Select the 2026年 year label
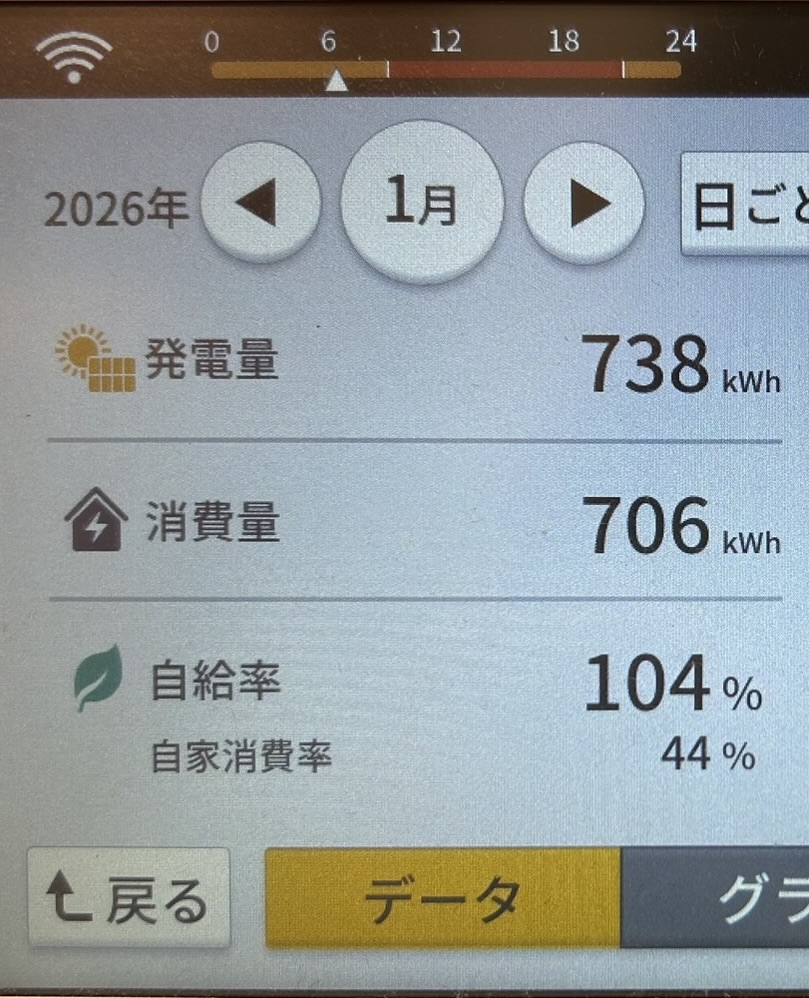The height and width of the screenshot is (998, 809). click(115, 207)
